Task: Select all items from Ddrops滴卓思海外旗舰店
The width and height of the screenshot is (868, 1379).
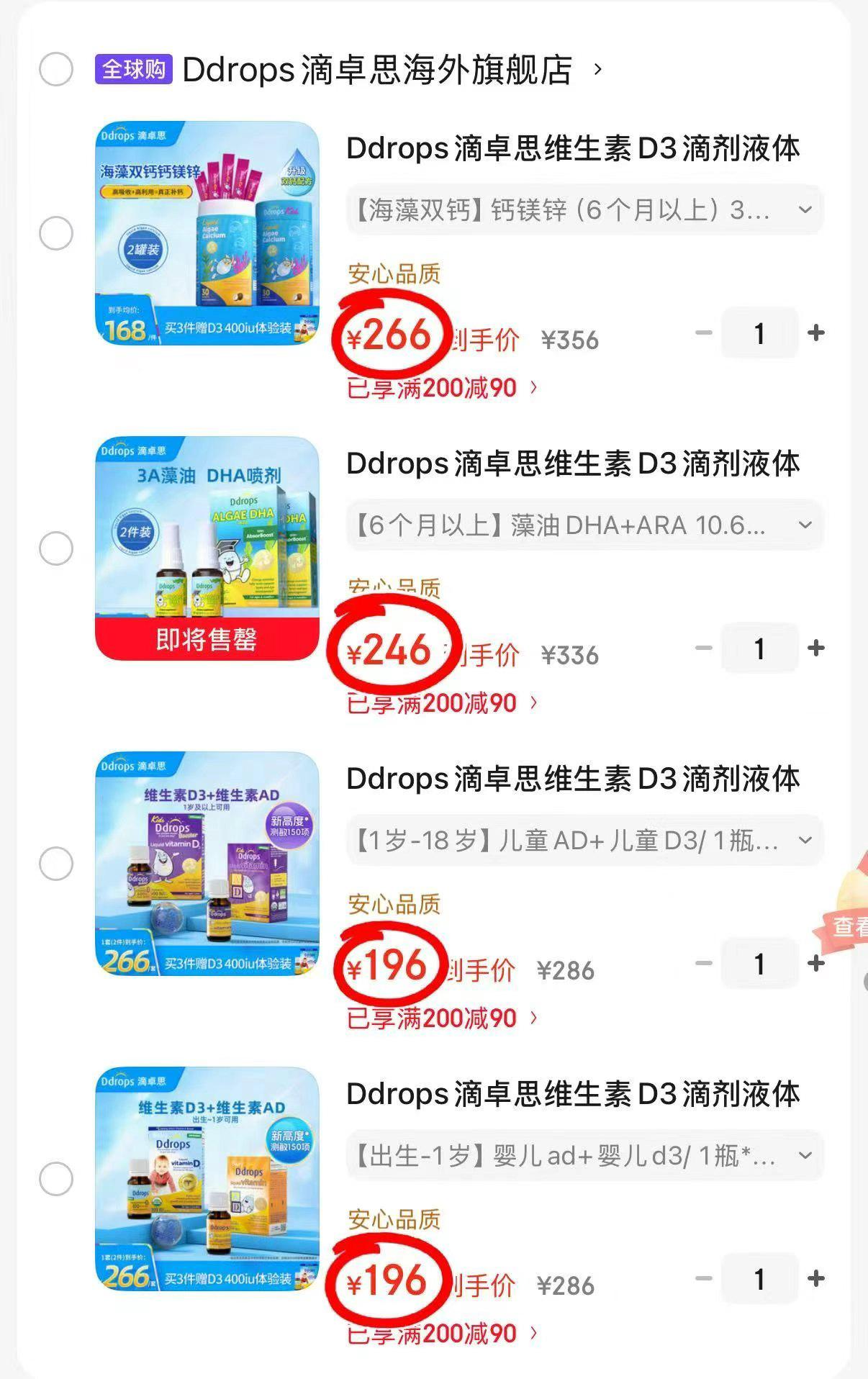Action: coord(56,69)
